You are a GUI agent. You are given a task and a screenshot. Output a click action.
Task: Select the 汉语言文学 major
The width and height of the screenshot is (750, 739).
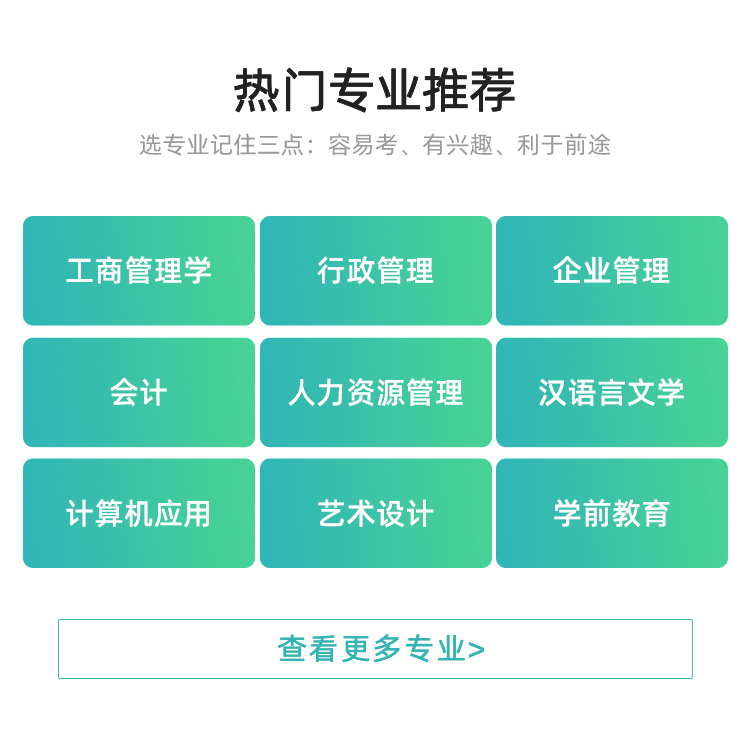[612, 392]
